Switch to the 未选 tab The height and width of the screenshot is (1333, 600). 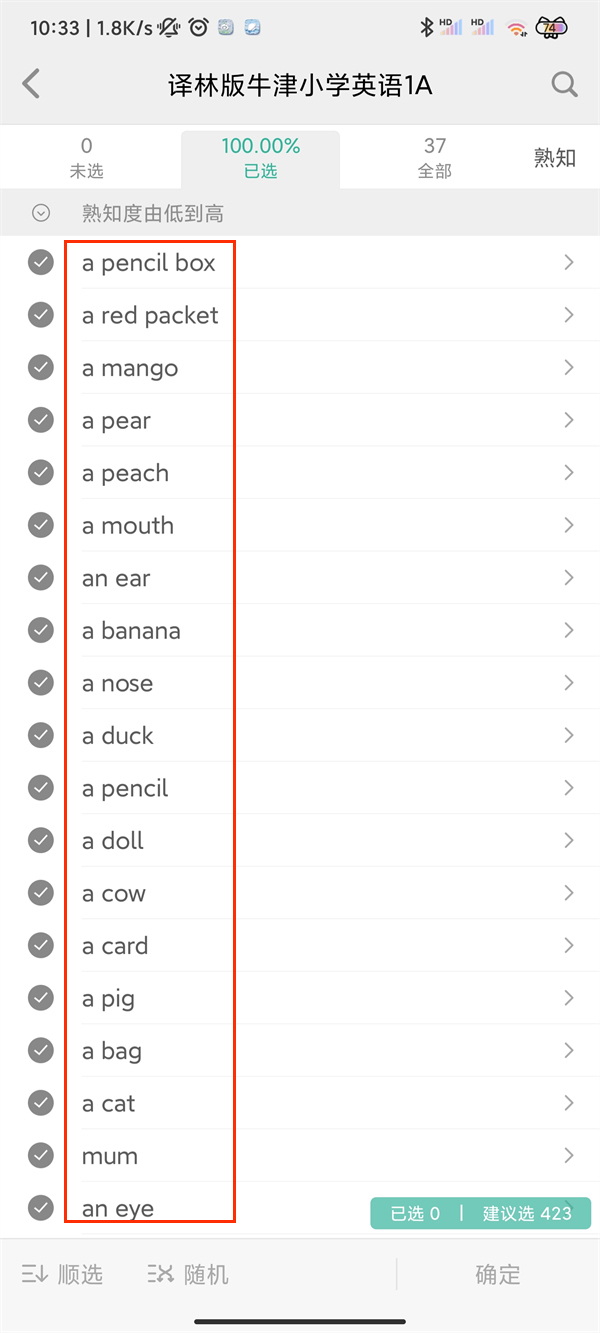(87, 159)
